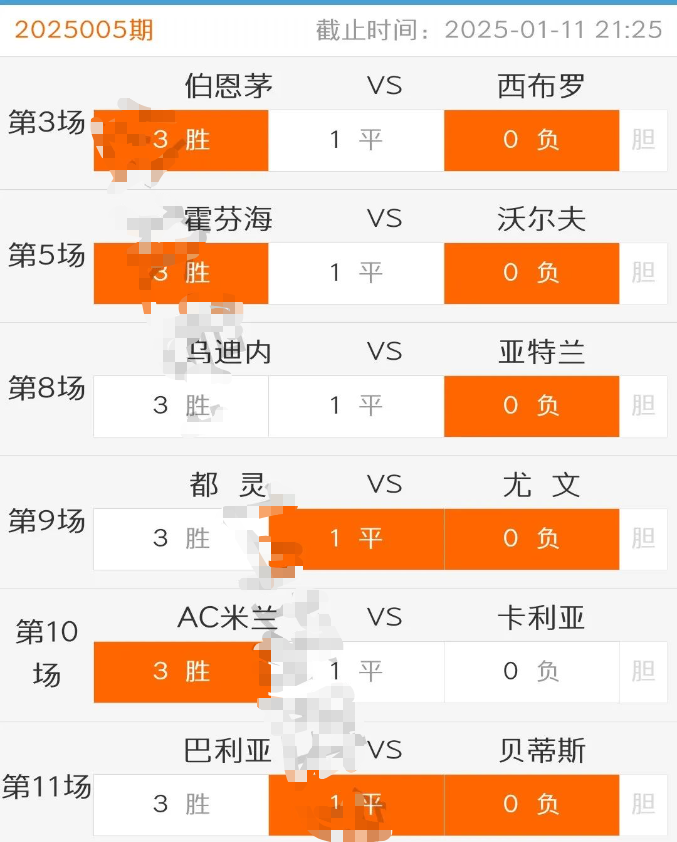Choose 1 平 for 霍芬海 vs 沃尔夫
This screenshot has width=677, height=842.
click(x=356, y=273)
